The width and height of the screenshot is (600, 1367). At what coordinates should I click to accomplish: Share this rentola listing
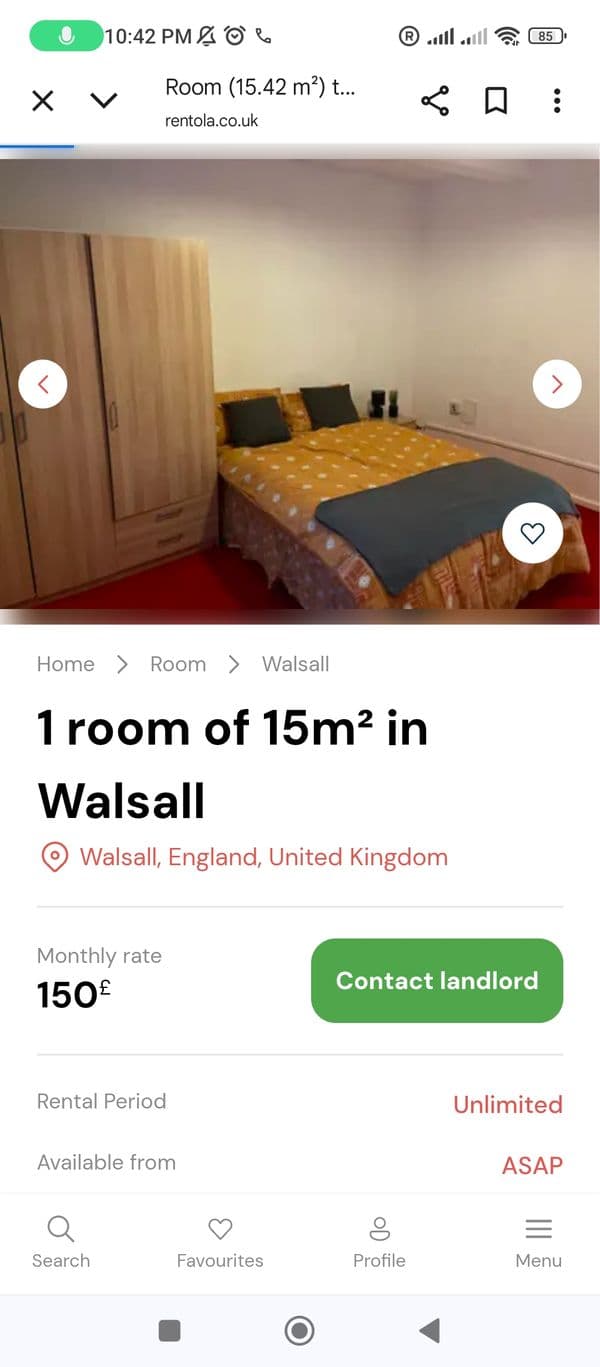click(x=435, y=100)
